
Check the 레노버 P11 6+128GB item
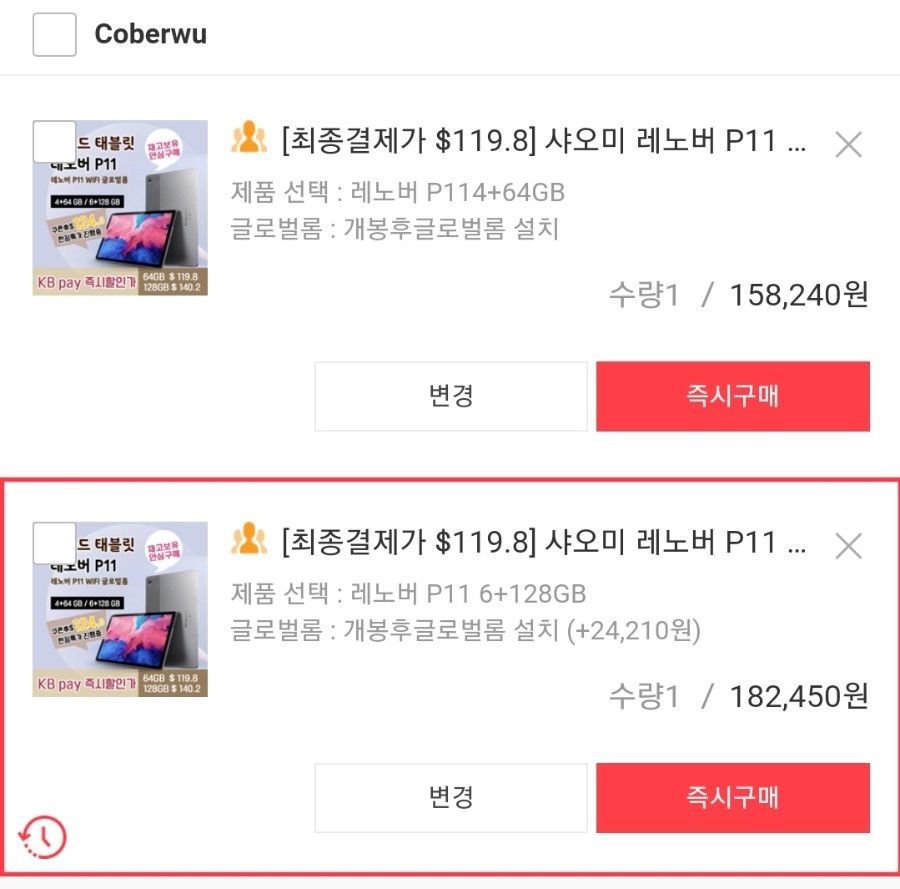(x=54, y=543)
